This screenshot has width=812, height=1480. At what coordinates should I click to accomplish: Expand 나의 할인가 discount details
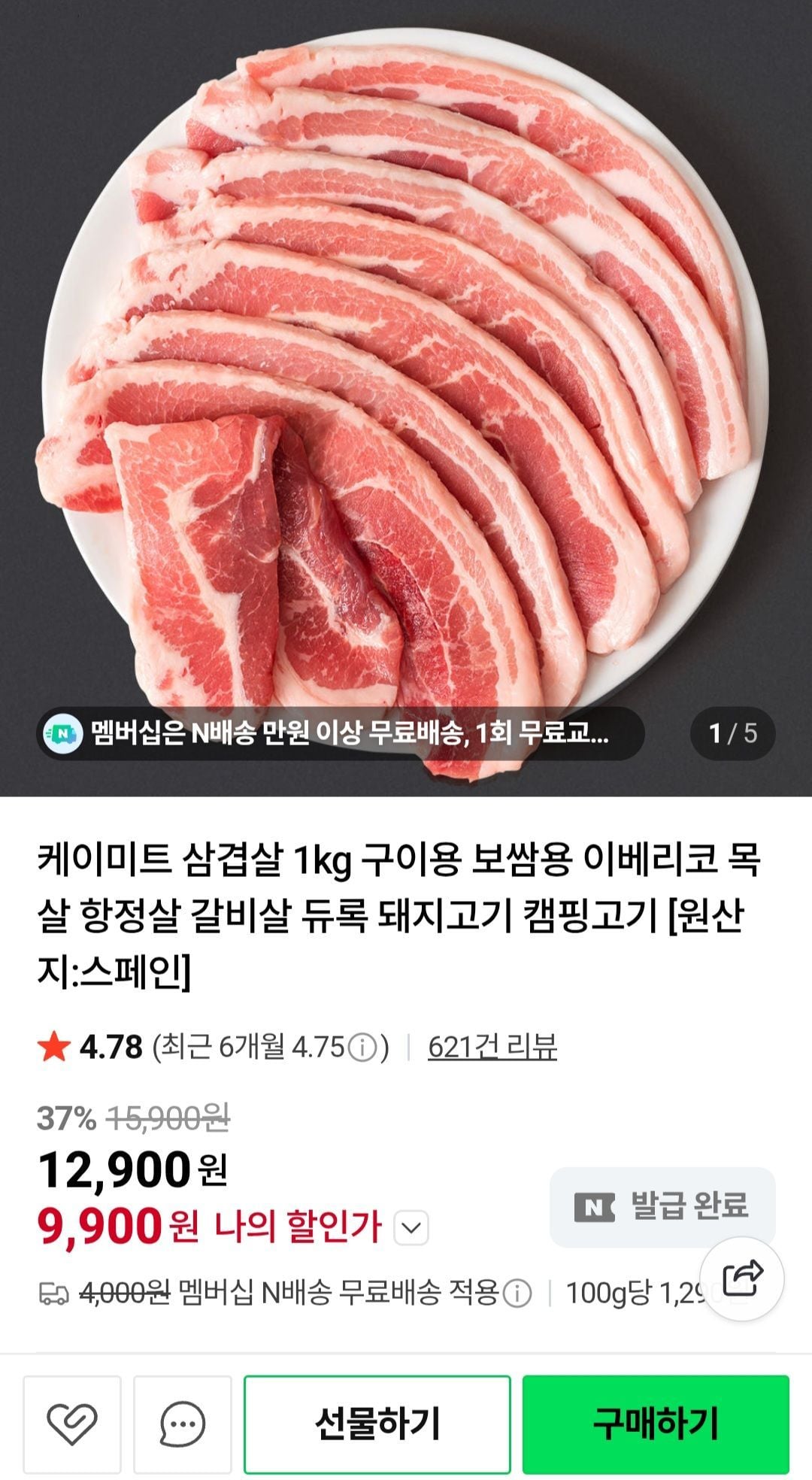click(x=411, y=1228)
